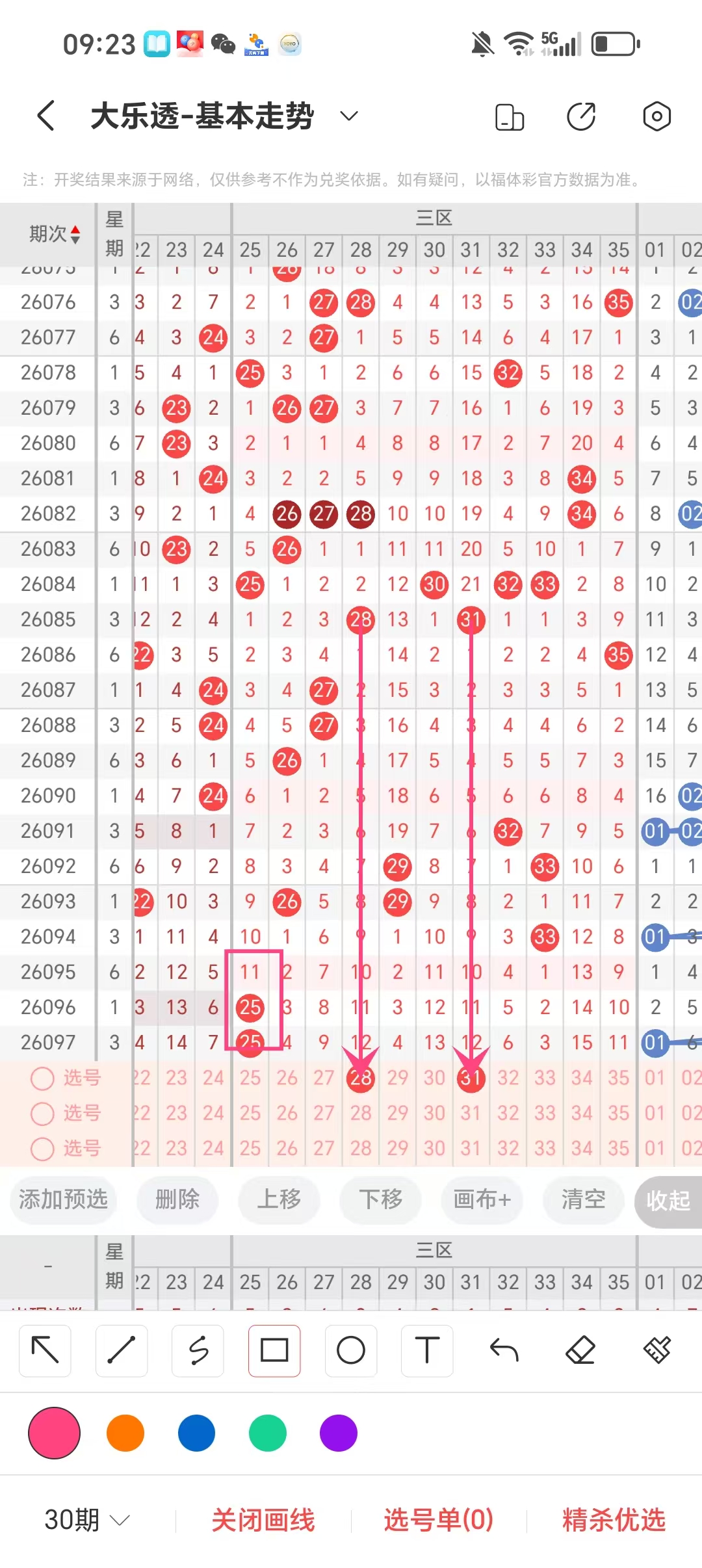Toggle sorting by 期次 column header
The width and height of the screenshot is (702, 1568).
[x=55, y=234]
